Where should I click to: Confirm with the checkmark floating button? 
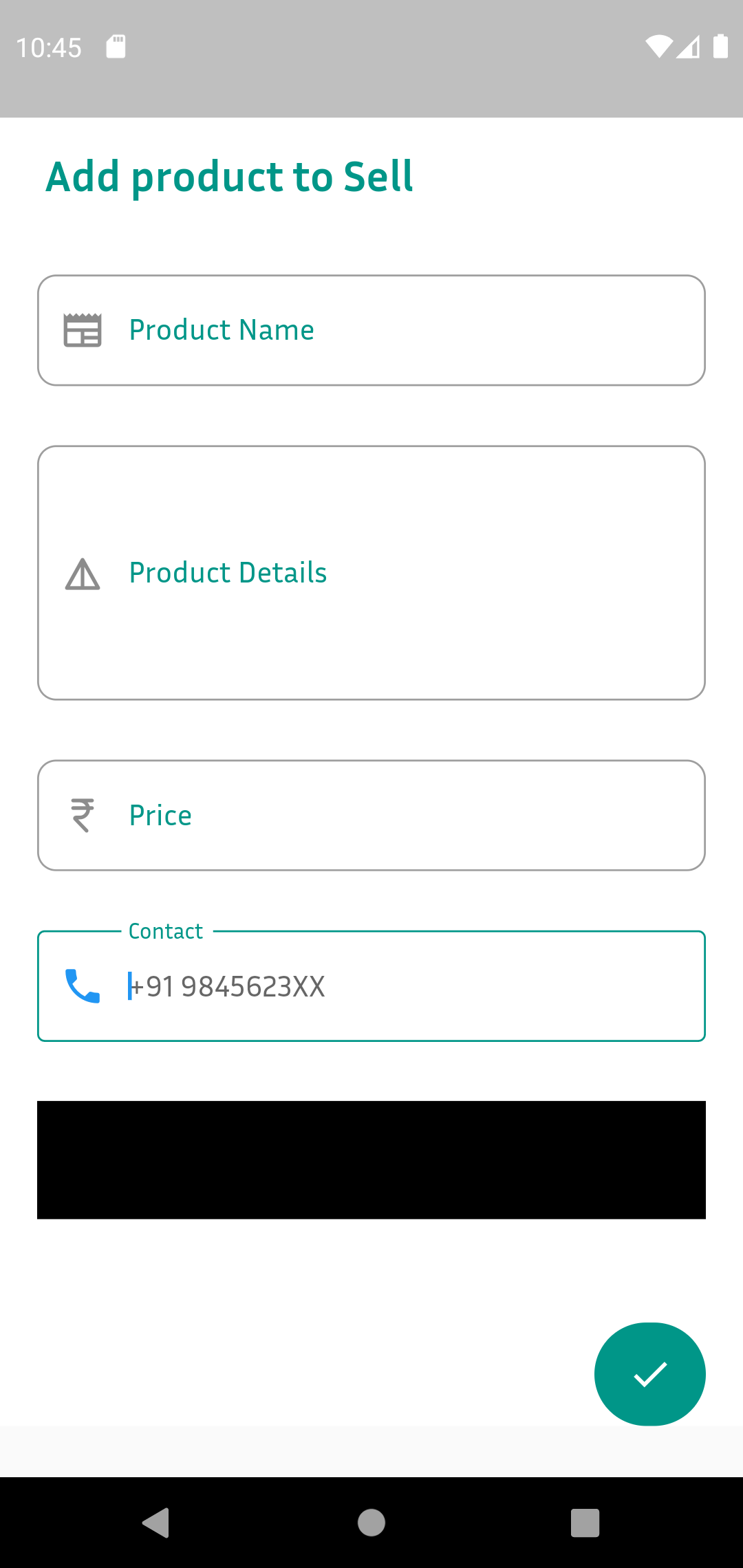pyautogui.click(x=650, y=1374)
